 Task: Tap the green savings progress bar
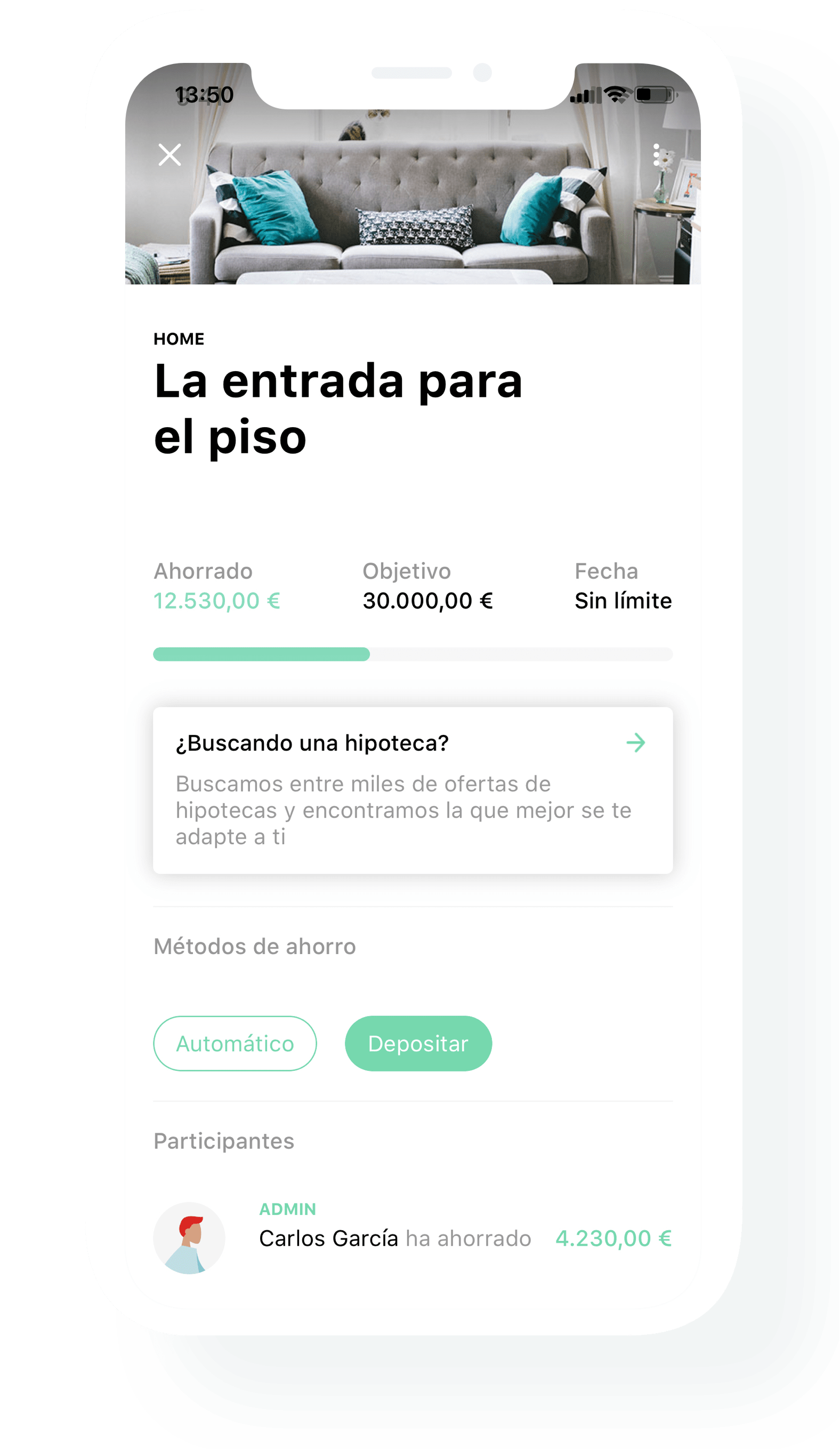[x=261, y=654]
